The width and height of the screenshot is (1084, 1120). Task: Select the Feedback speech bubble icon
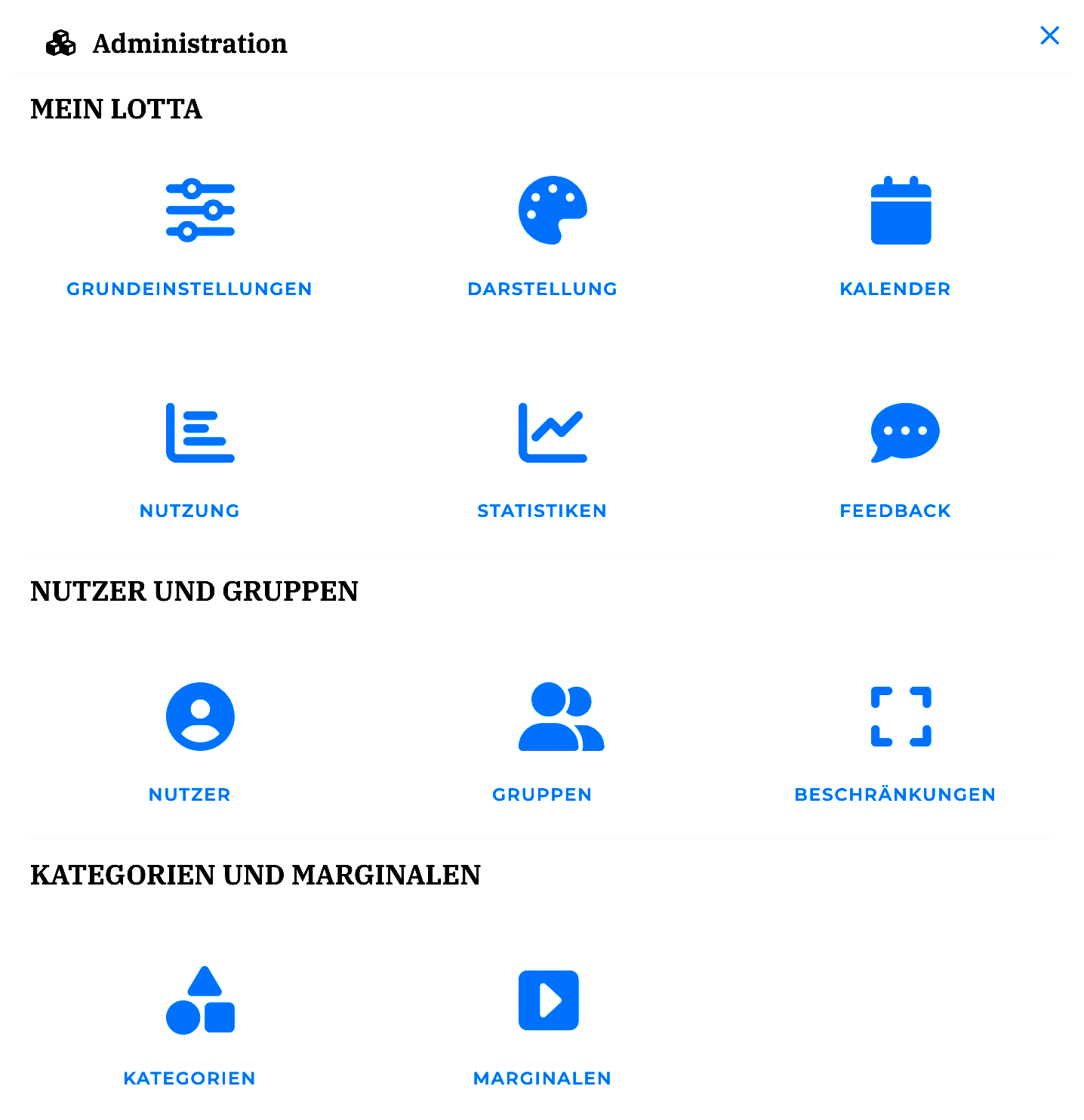[x=904, y=432]
